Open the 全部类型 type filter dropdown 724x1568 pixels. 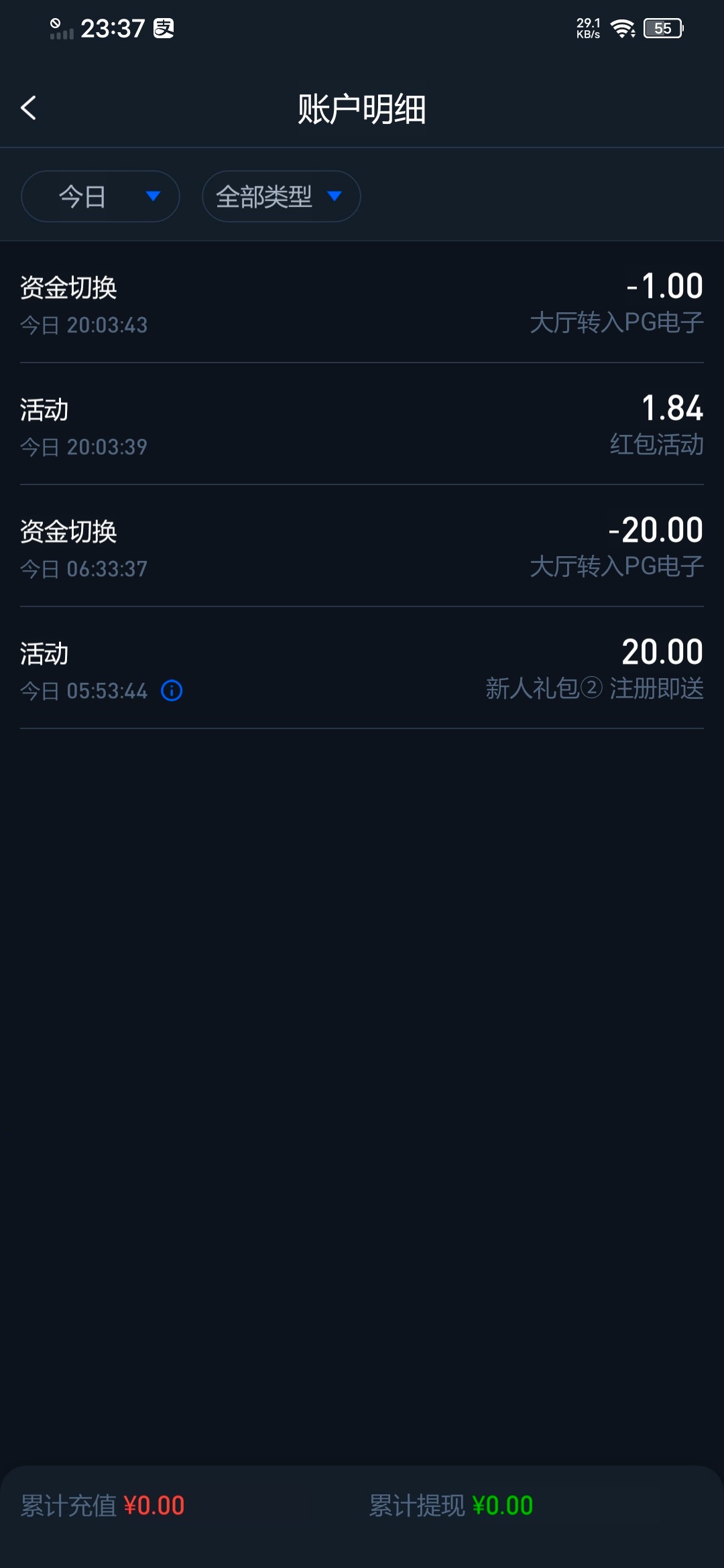coord(280,196)
